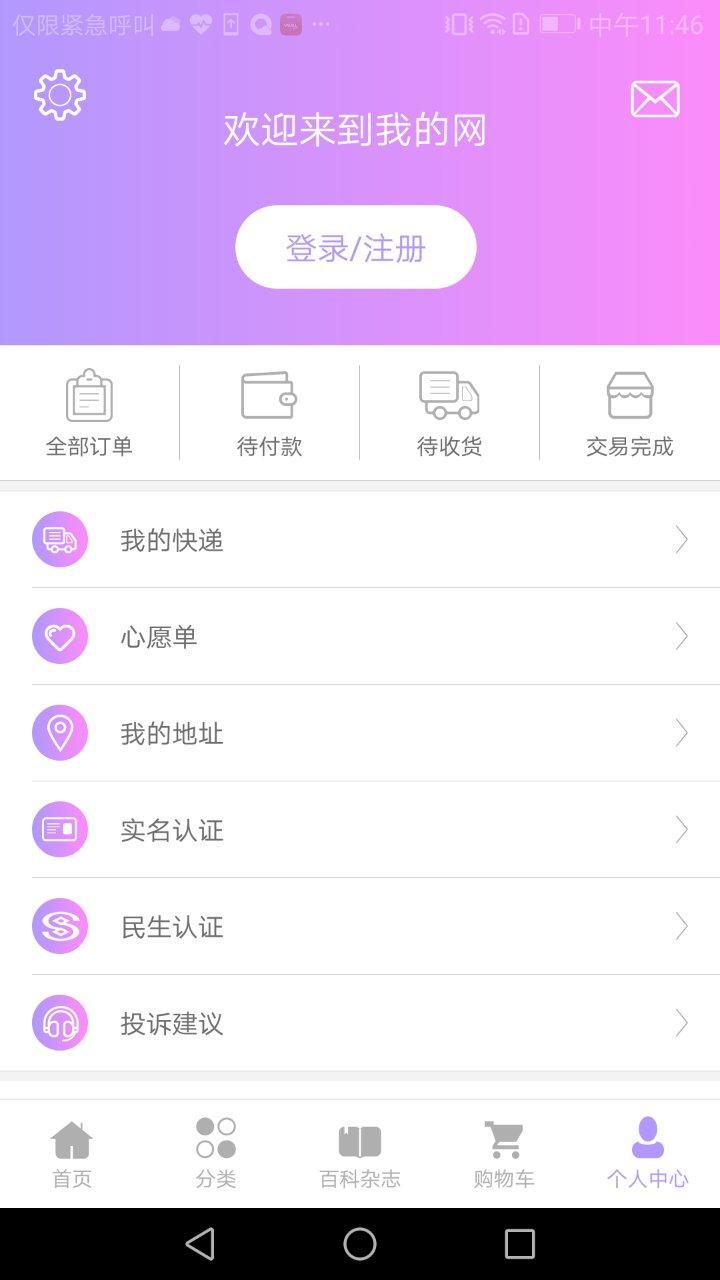Open the 实名认证 row
This screenshot has width=720, height=1280.
[x=360, y=830]
